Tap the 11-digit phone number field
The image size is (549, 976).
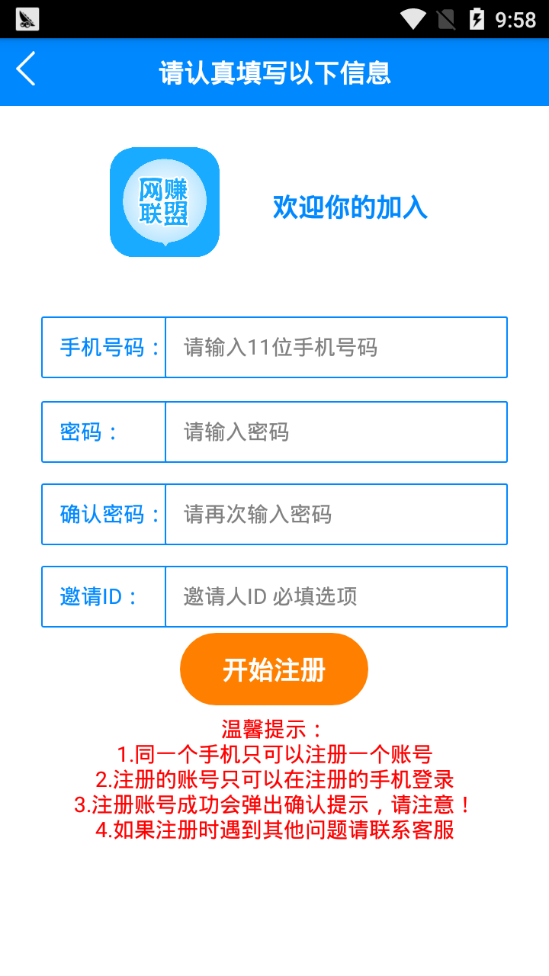pos(336,347)
